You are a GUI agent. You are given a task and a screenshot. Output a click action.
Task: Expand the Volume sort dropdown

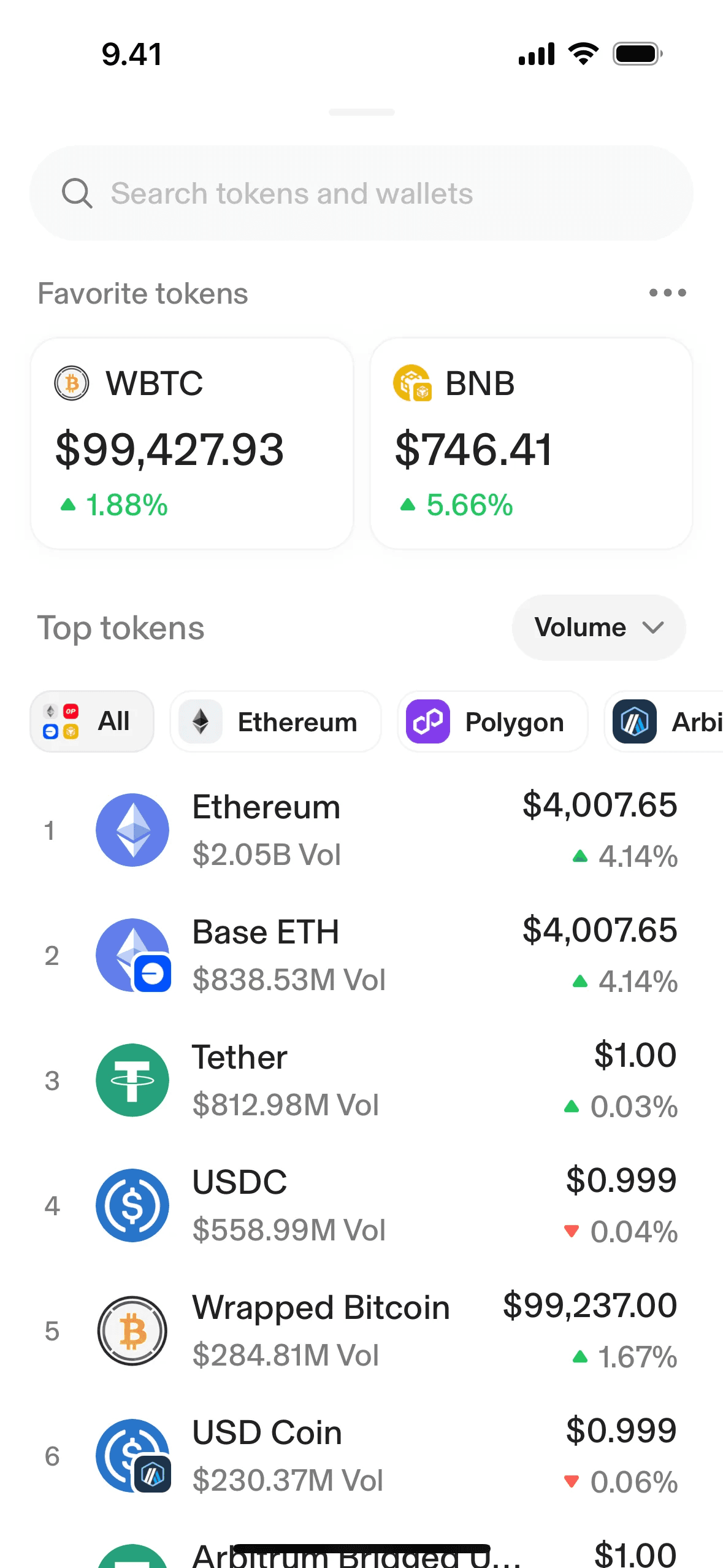coord(599,627)
